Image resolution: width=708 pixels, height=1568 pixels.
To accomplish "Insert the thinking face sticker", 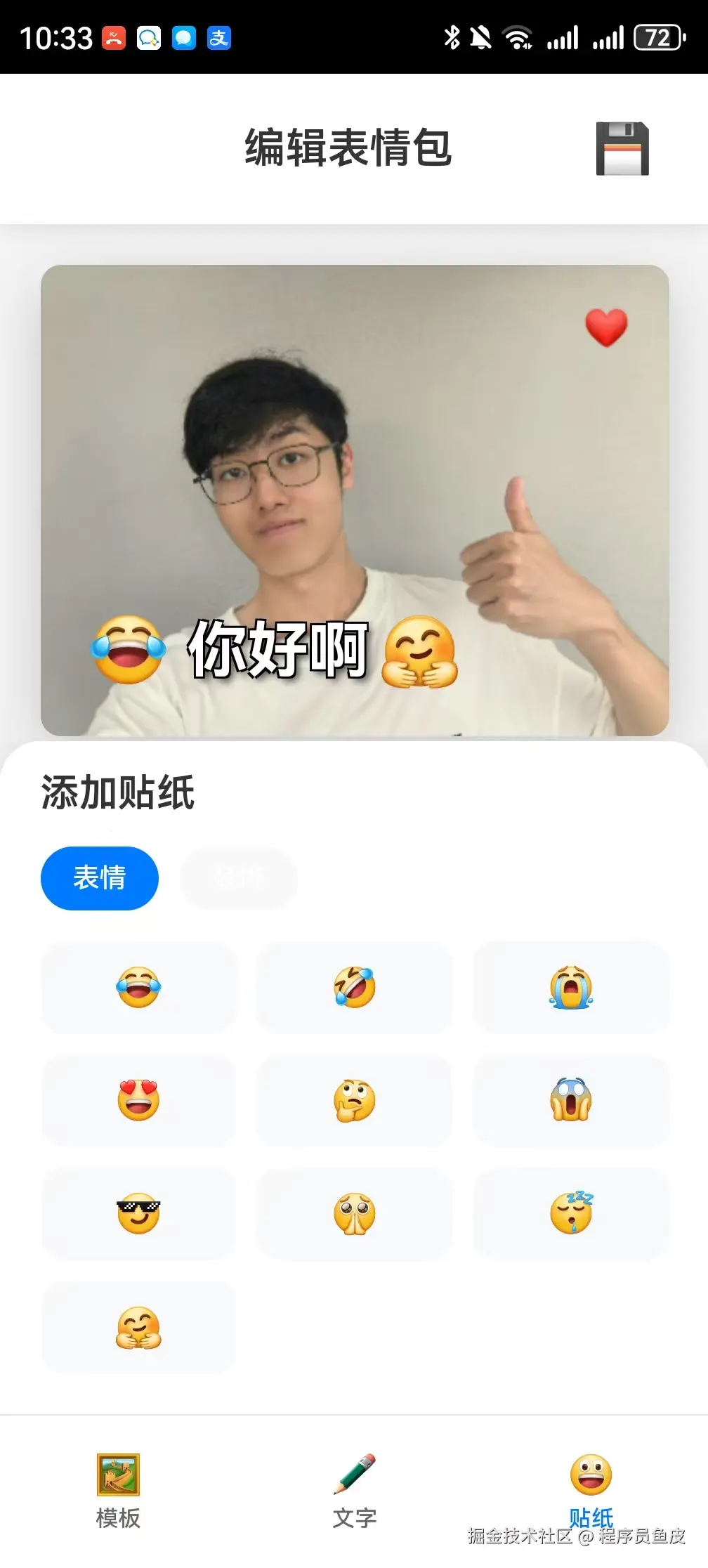I will point(355,1100).
